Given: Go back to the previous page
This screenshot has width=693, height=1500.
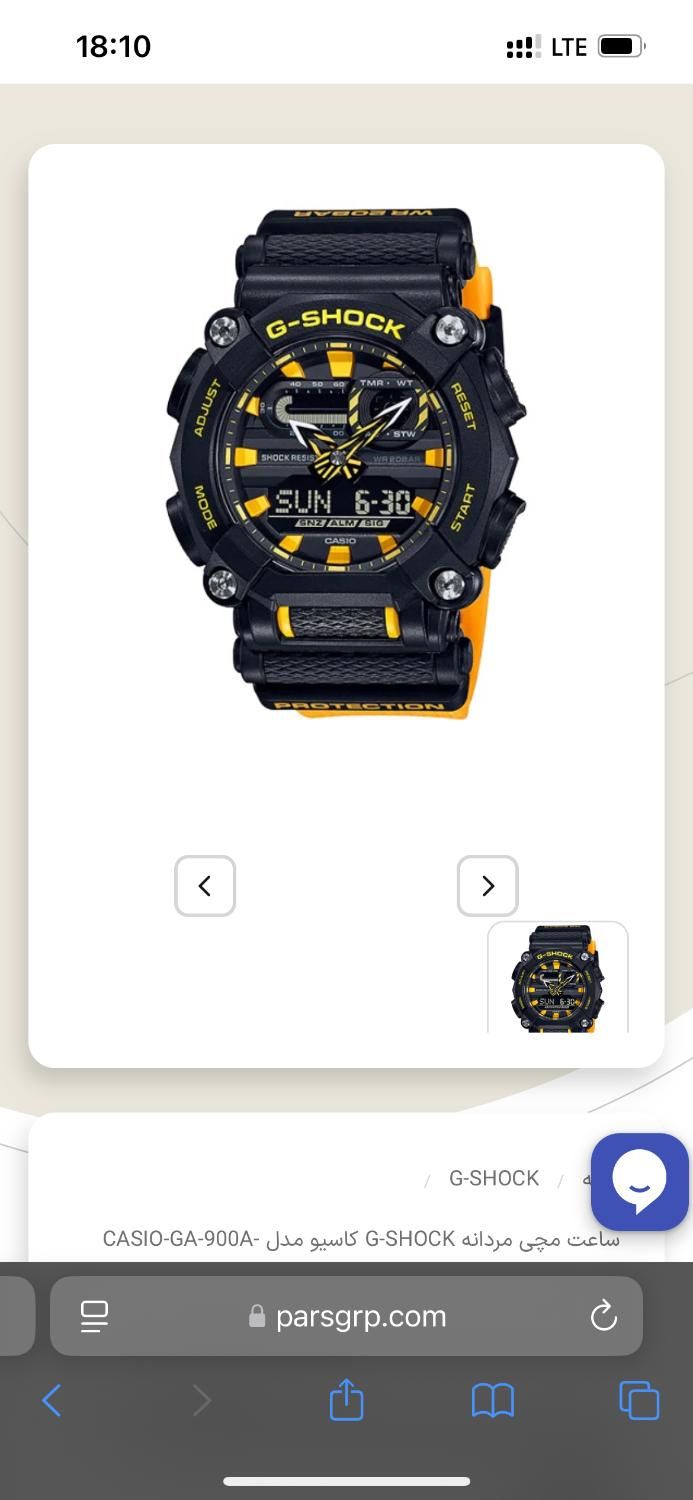Looking at the screenshot, I should click(x=52, y=1400).
